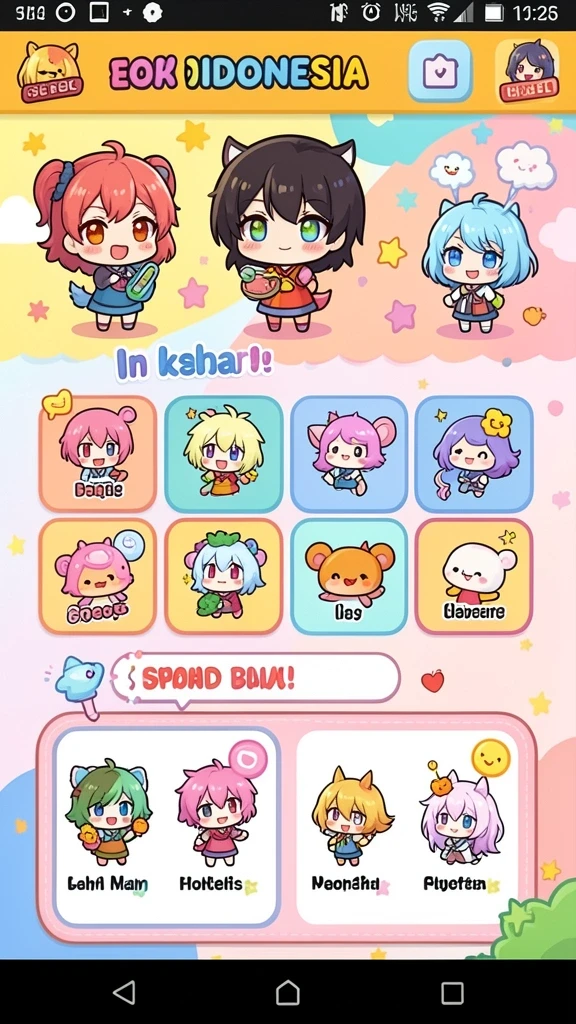Choose the purple-haired character with yellow flower
Screen dimensions: 576x1024
coord(474,454)
